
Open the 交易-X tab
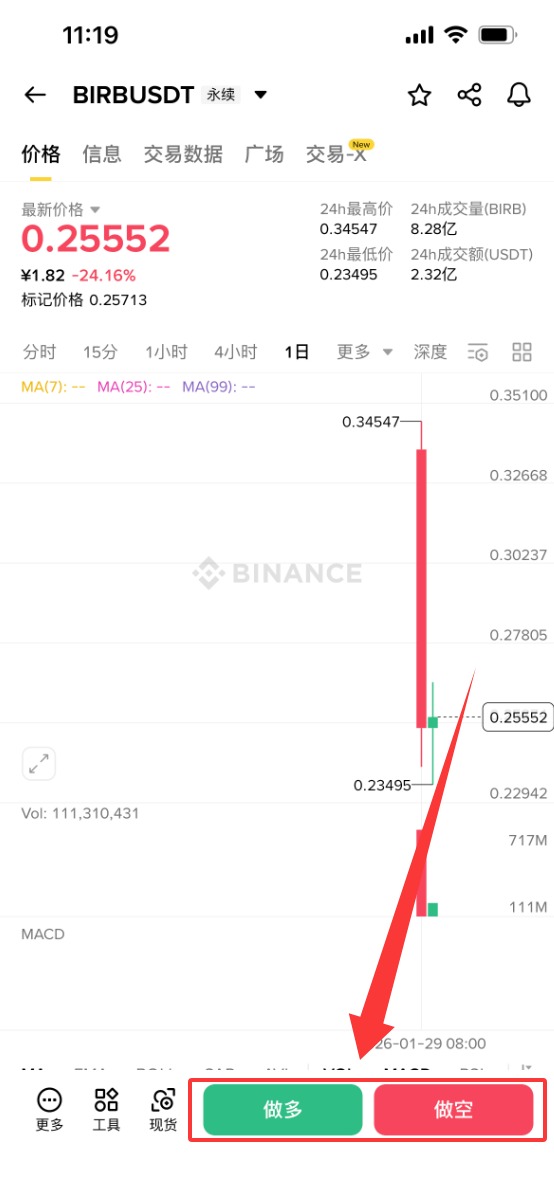point(338,154)
